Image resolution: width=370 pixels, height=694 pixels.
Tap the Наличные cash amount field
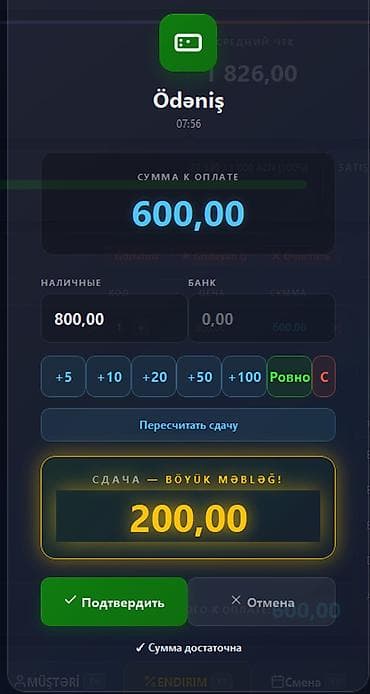point(114,319)
